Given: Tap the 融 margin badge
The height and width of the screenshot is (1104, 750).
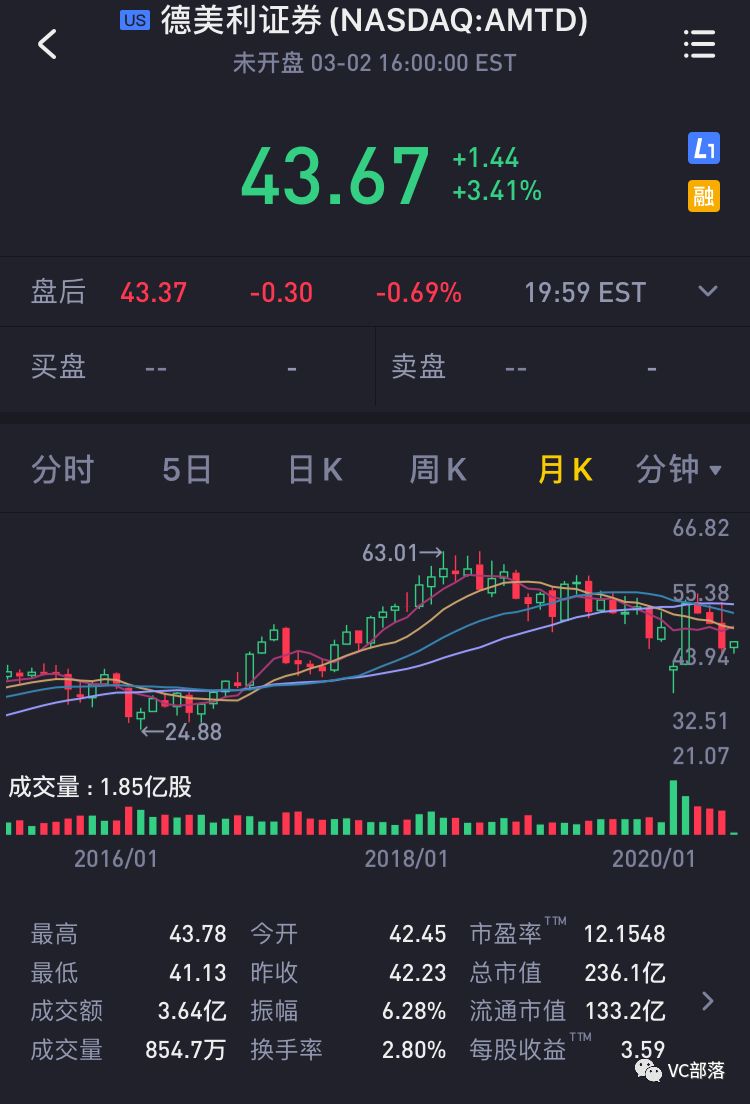Looking at the screenshot, I should point(704,195).
